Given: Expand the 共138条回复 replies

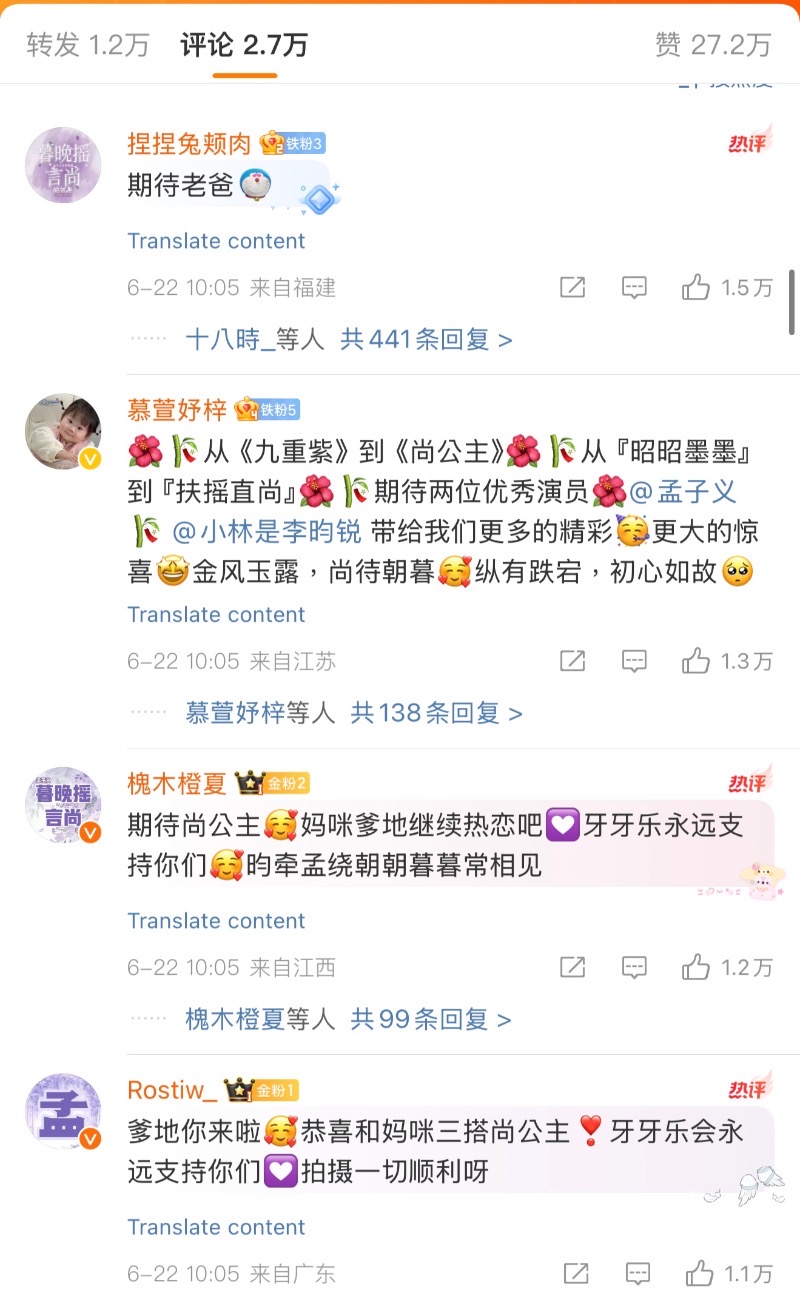Looking at the screenshot, I should 436,713.
